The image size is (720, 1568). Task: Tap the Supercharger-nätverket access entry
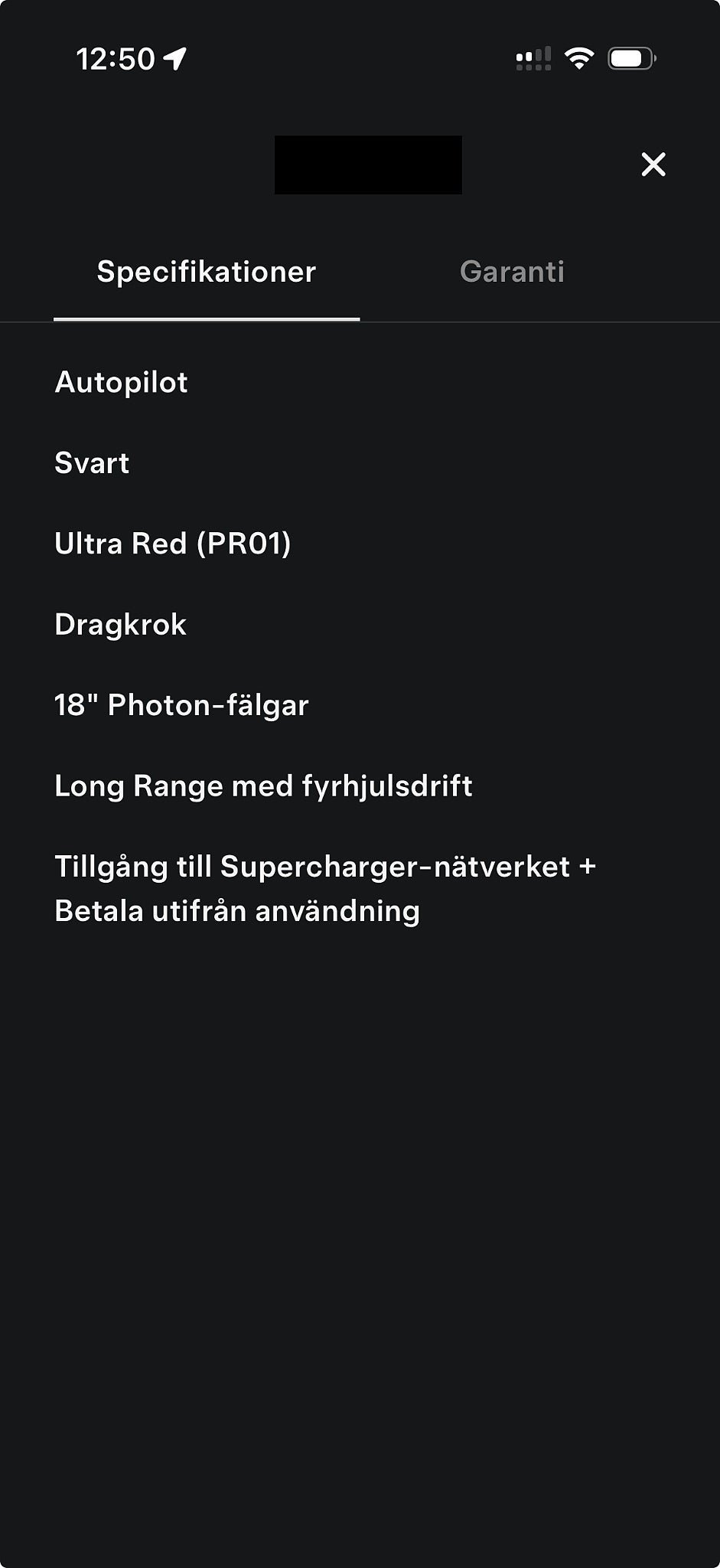[324, 867]
